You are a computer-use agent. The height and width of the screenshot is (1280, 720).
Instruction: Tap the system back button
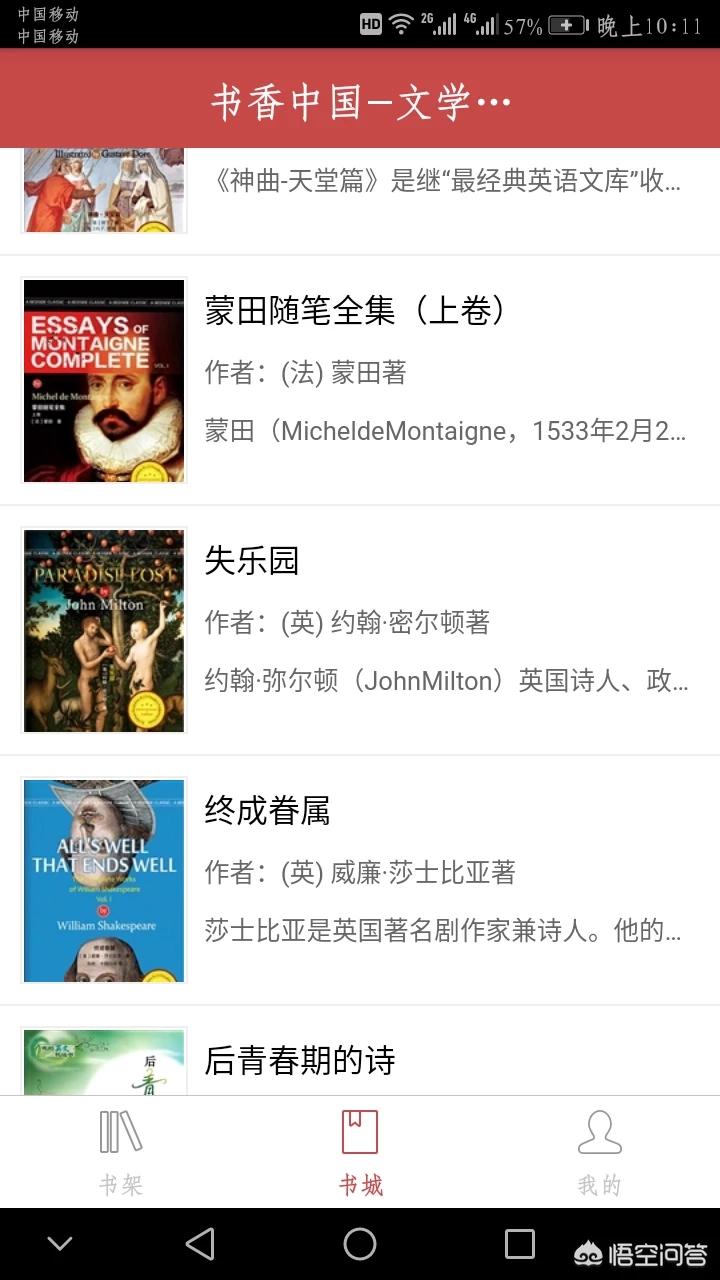point(200,1244)
